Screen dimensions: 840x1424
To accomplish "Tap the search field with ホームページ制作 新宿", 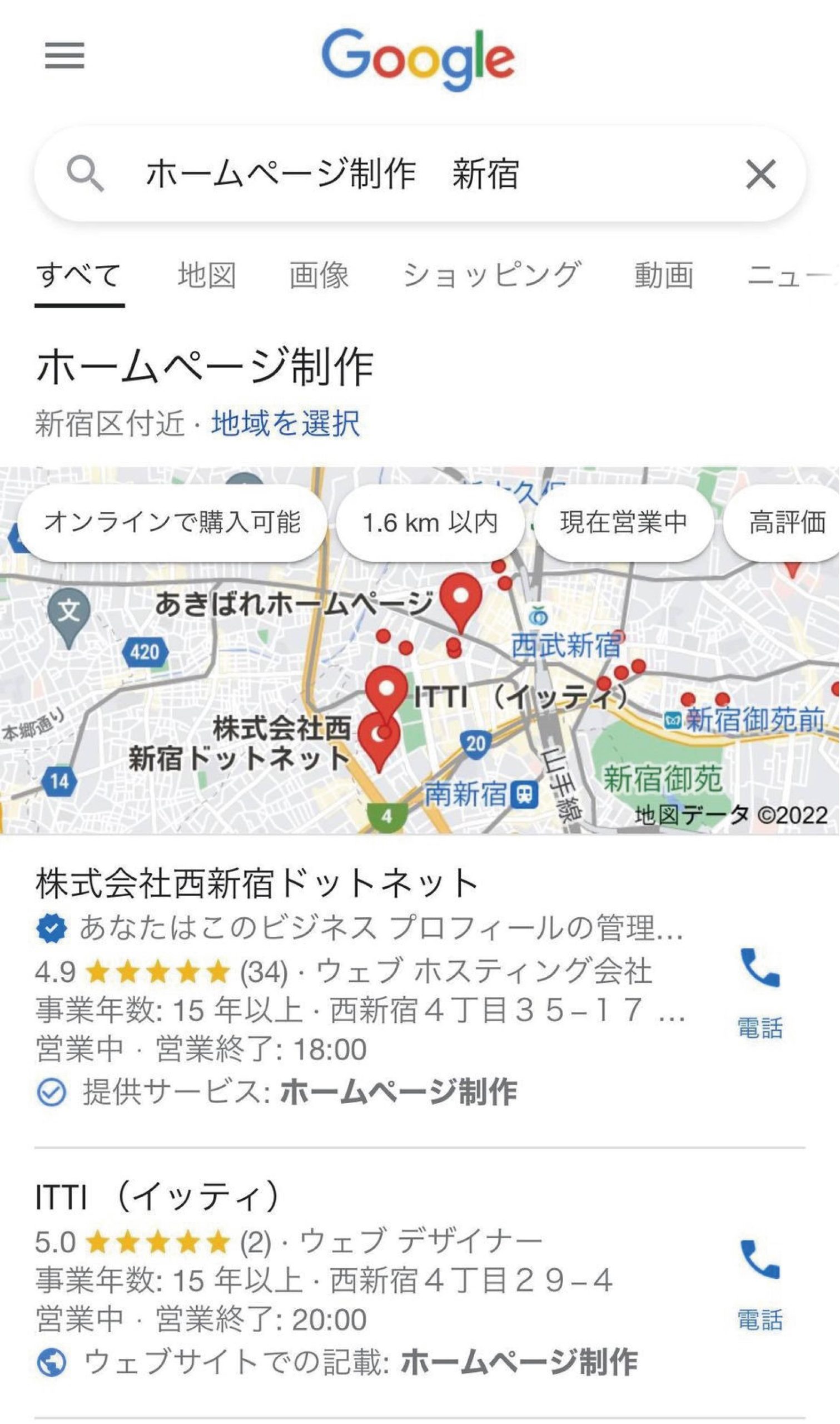I will [419, 173].
